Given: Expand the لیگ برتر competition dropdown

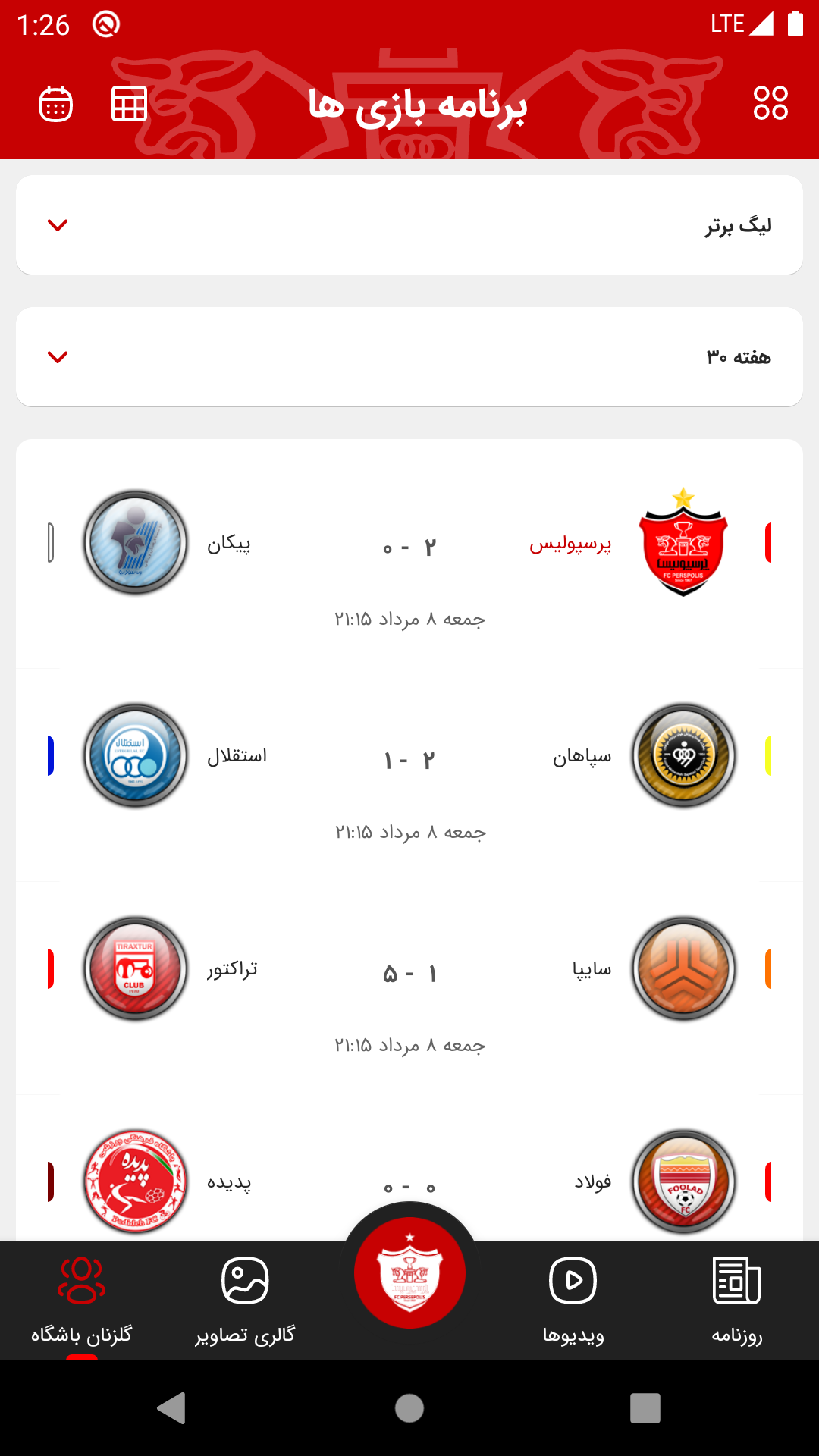Looking at the screenshot, I should click(409, 225).
